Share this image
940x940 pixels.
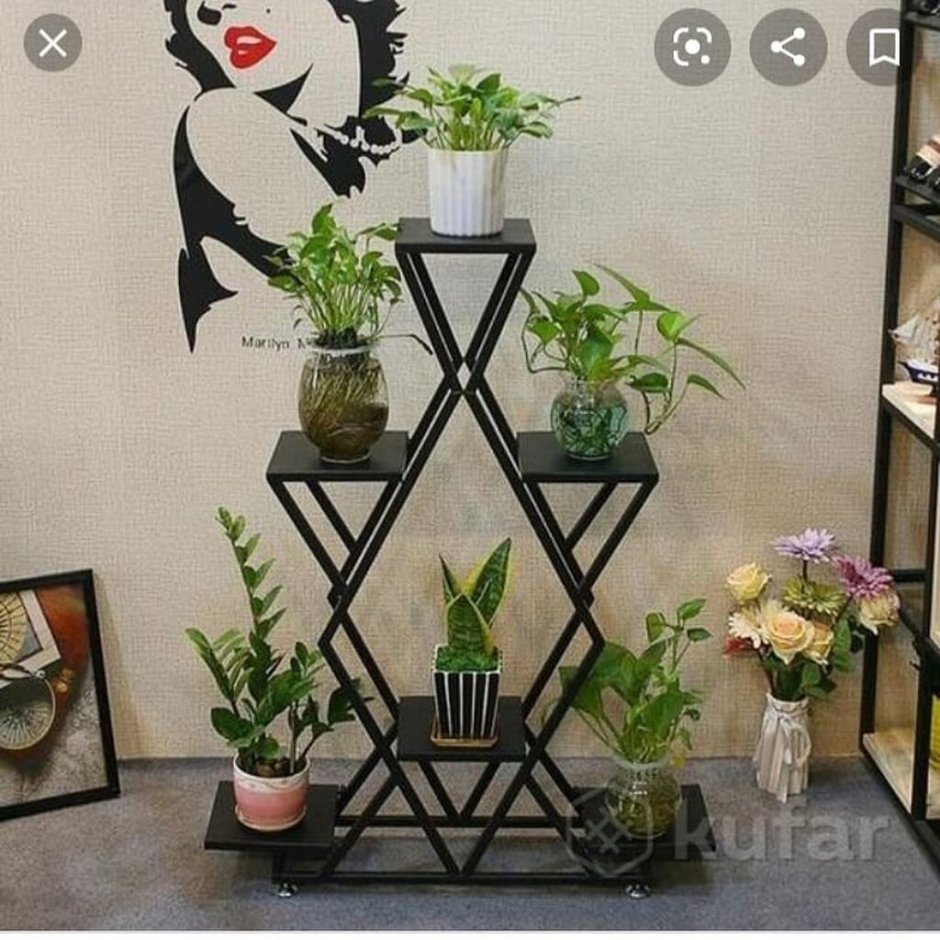tap(788, 47)
